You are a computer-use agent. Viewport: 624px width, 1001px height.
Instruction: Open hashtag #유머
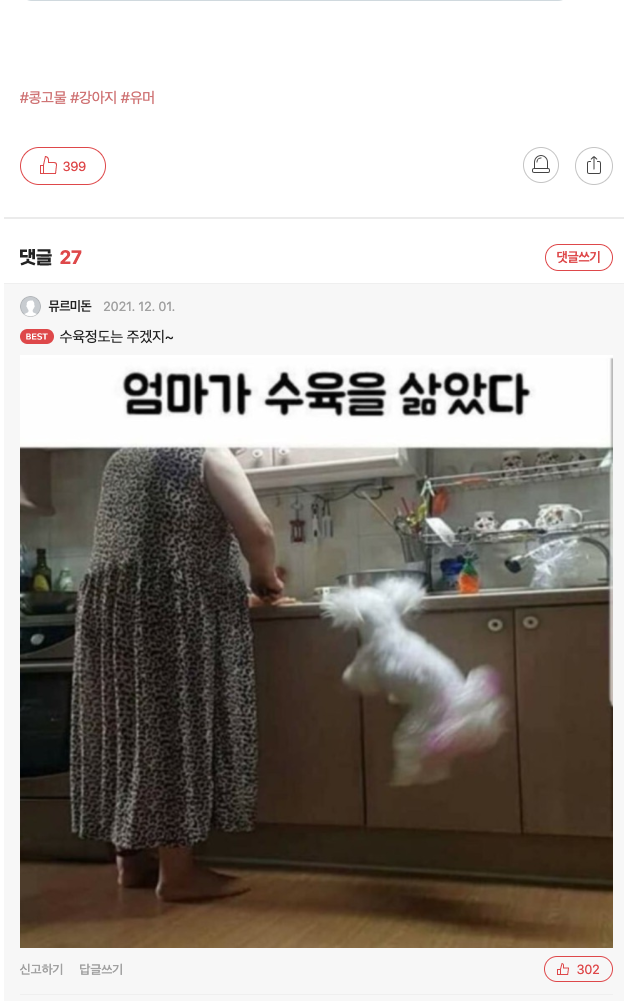point(138,98)
